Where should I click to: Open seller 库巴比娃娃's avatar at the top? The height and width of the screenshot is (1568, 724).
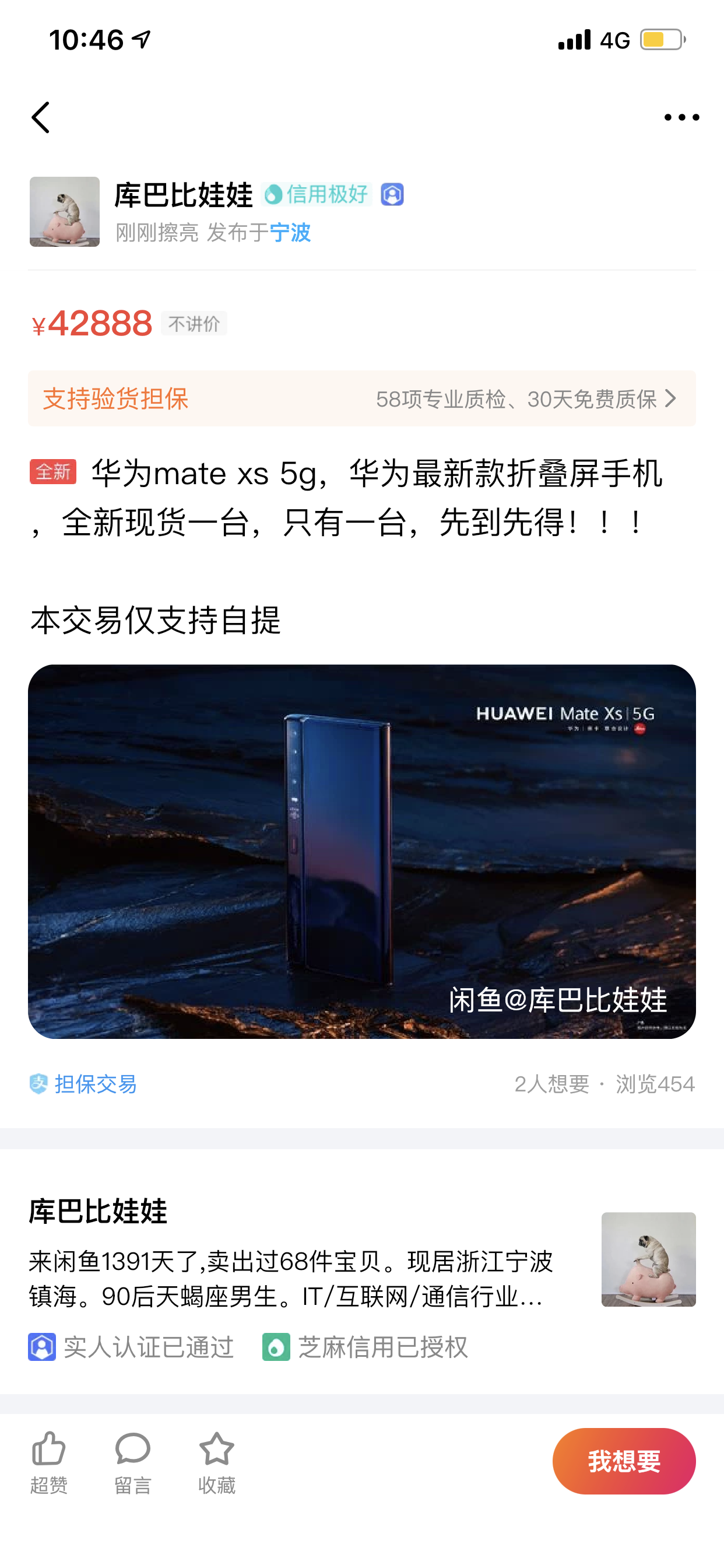tap(65, 211)
